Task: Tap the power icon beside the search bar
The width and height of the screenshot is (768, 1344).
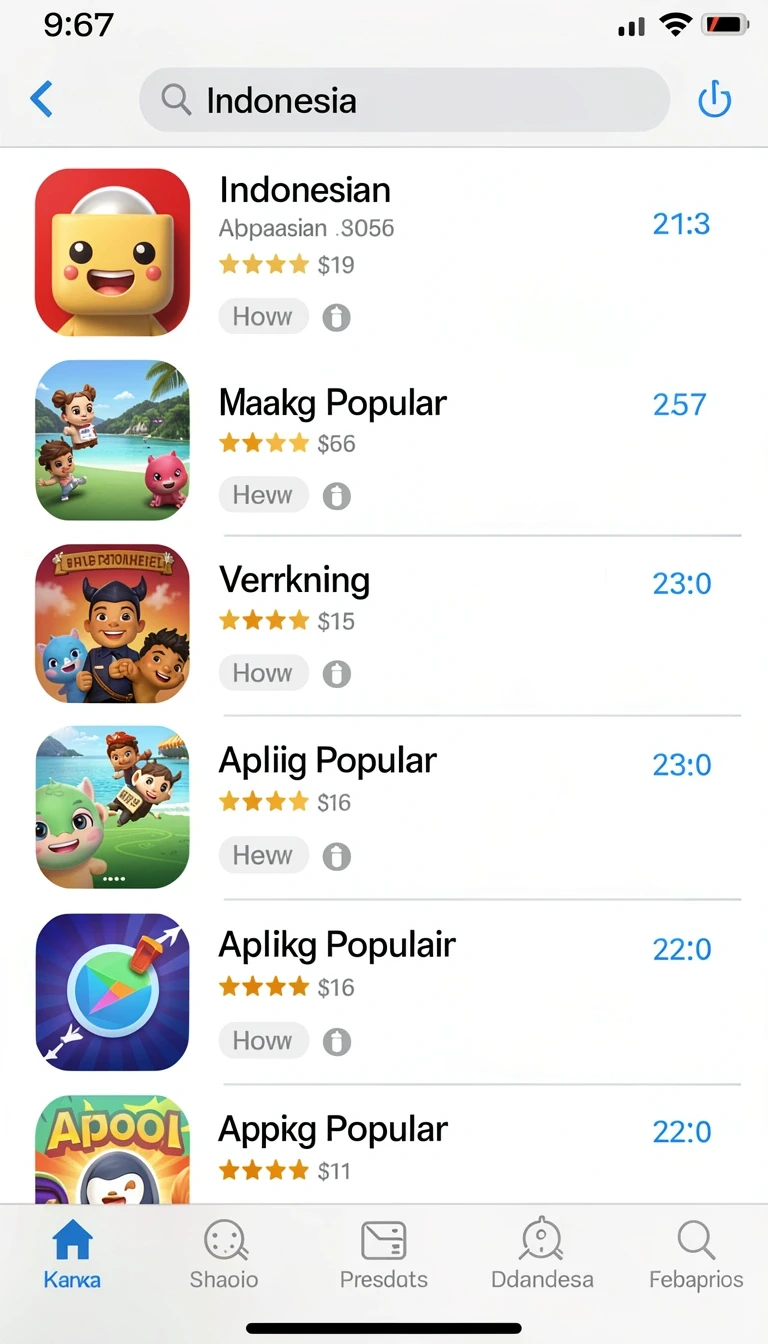Action: [x=714, y=100]
